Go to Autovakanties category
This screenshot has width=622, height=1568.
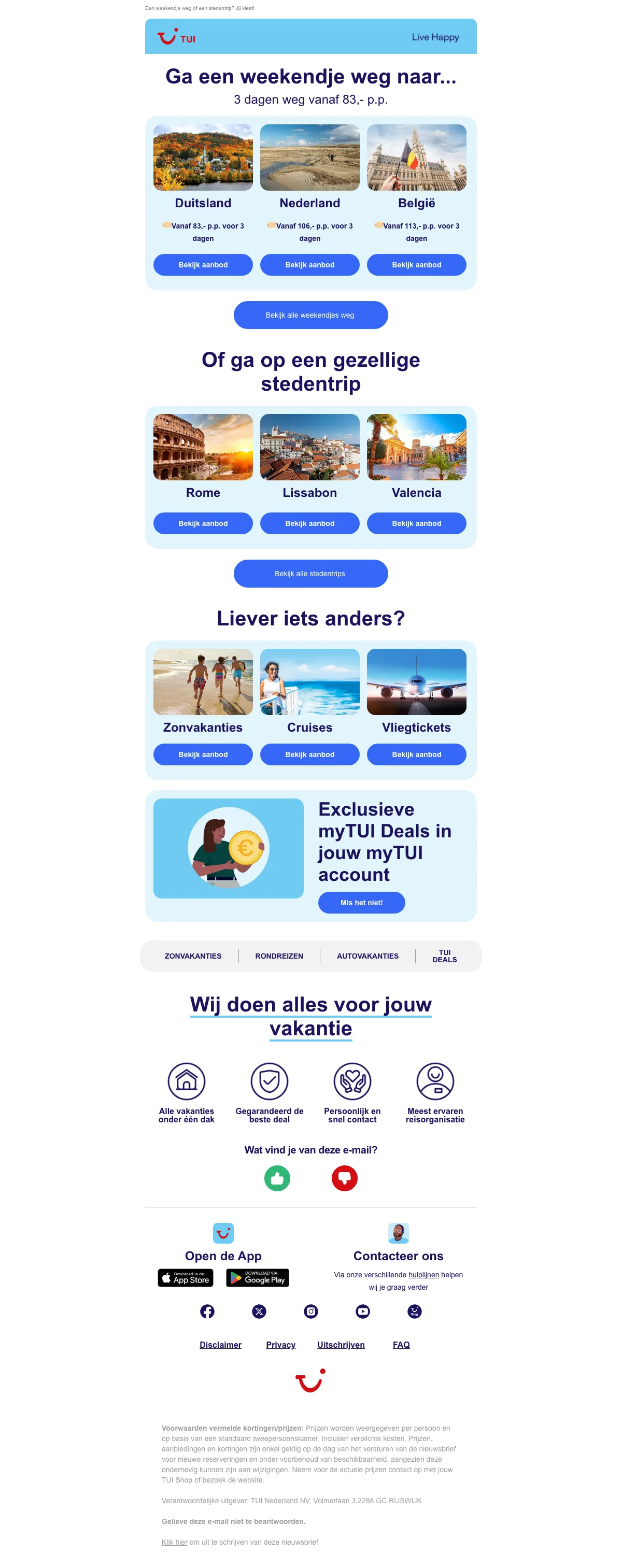tap(367, 956)
